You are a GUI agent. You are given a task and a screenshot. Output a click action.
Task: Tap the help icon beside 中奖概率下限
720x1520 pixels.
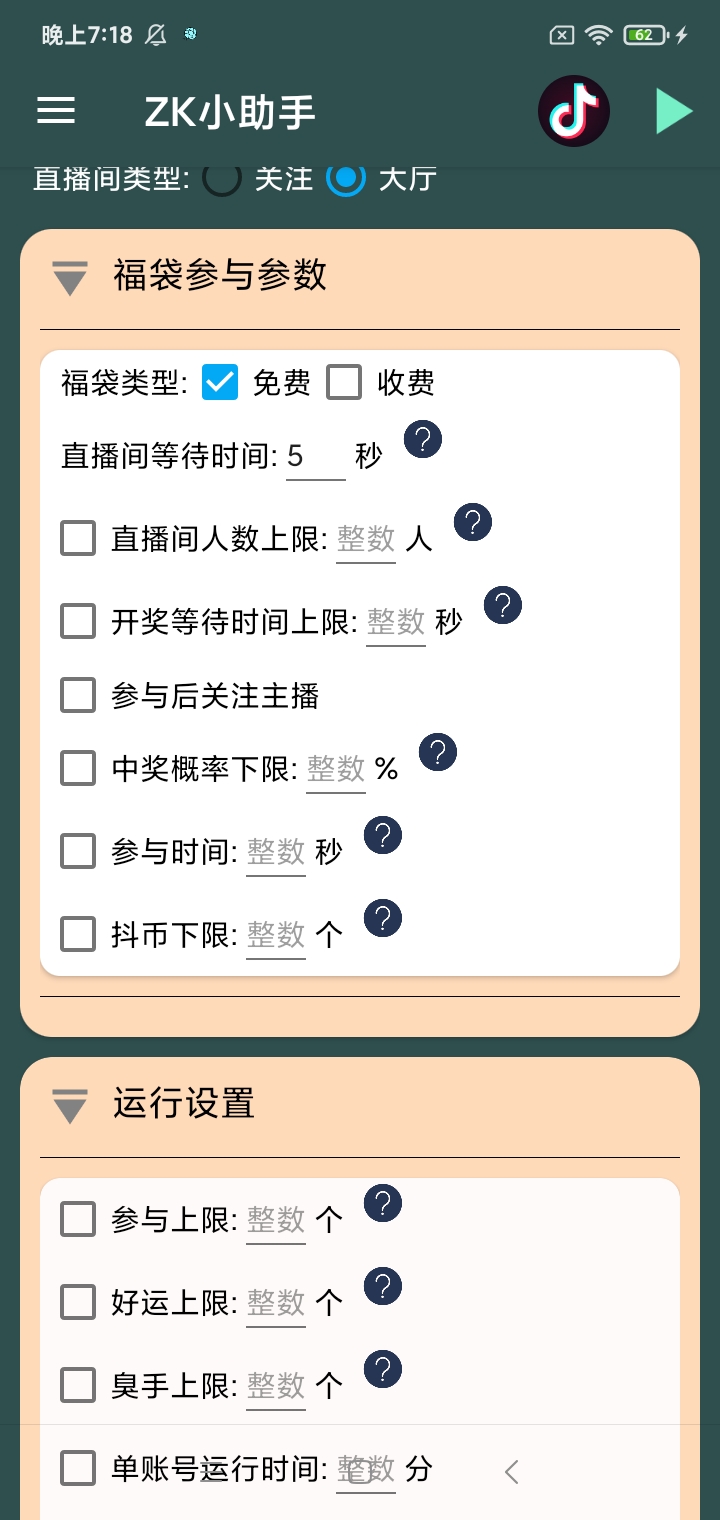tap(437, 752)
